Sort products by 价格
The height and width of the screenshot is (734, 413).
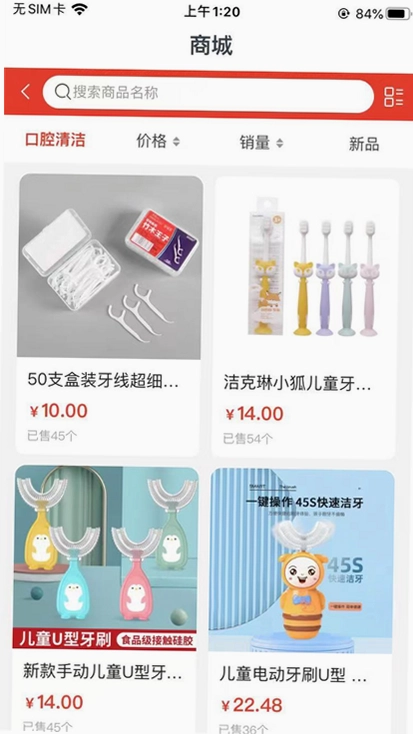(158, 141)
